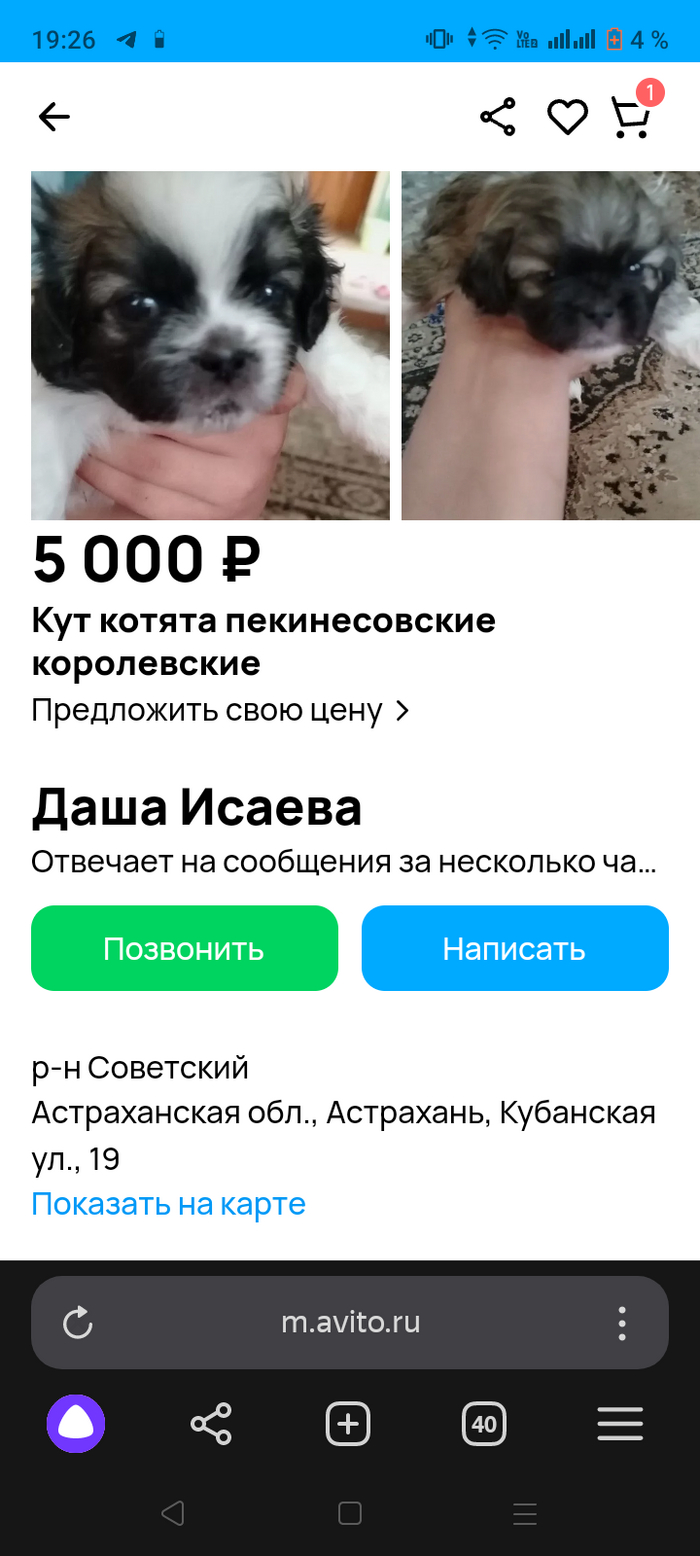View the 40 open tabs
The width and height of the screenshot is (700, 1556).
pos(484,1423)
